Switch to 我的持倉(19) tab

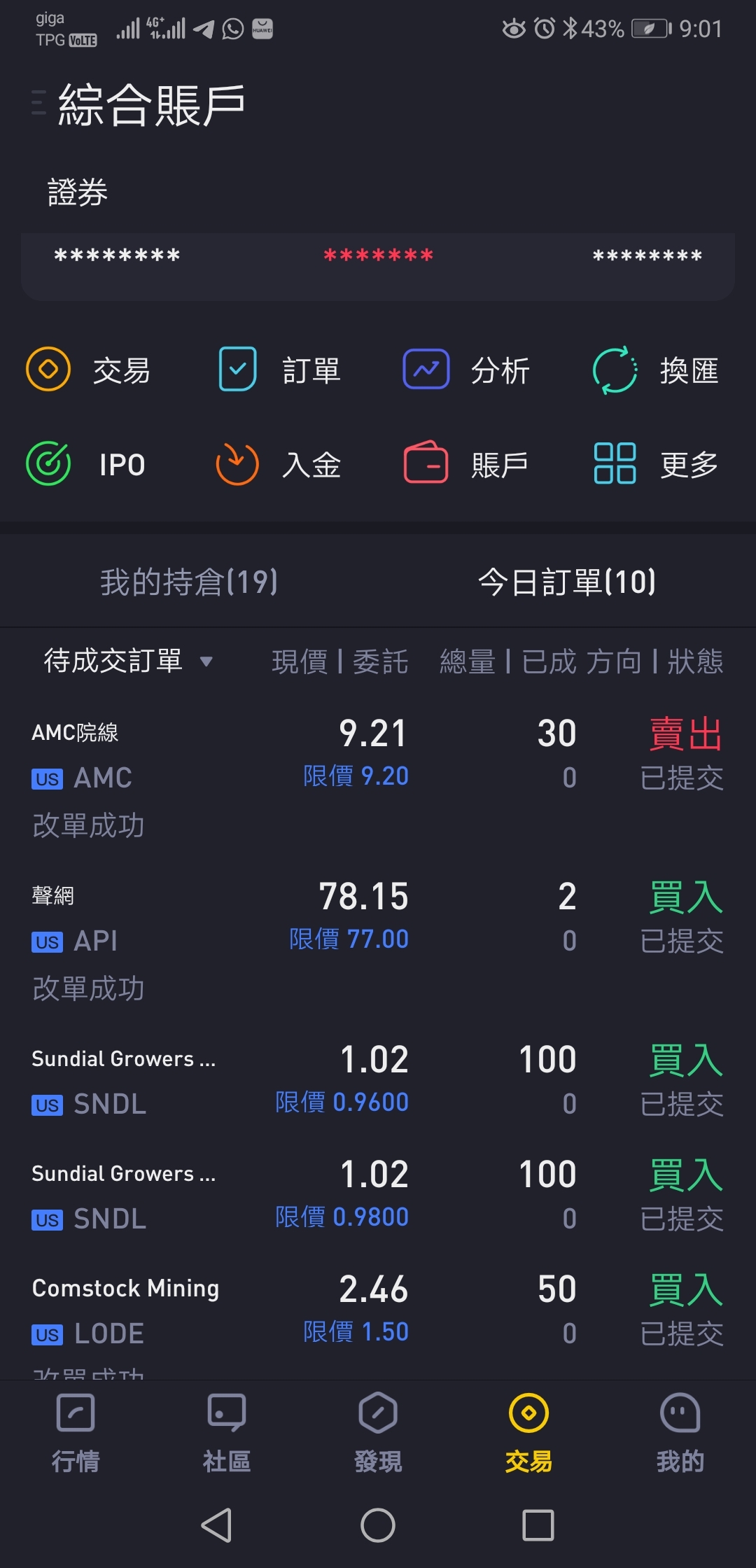tap(189, 582)
